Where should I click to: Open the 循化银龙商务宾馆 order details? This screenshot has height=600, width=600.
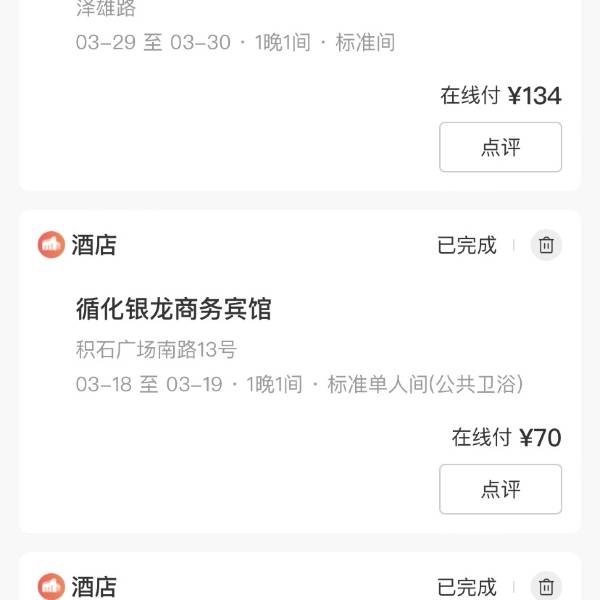[174, 310]
